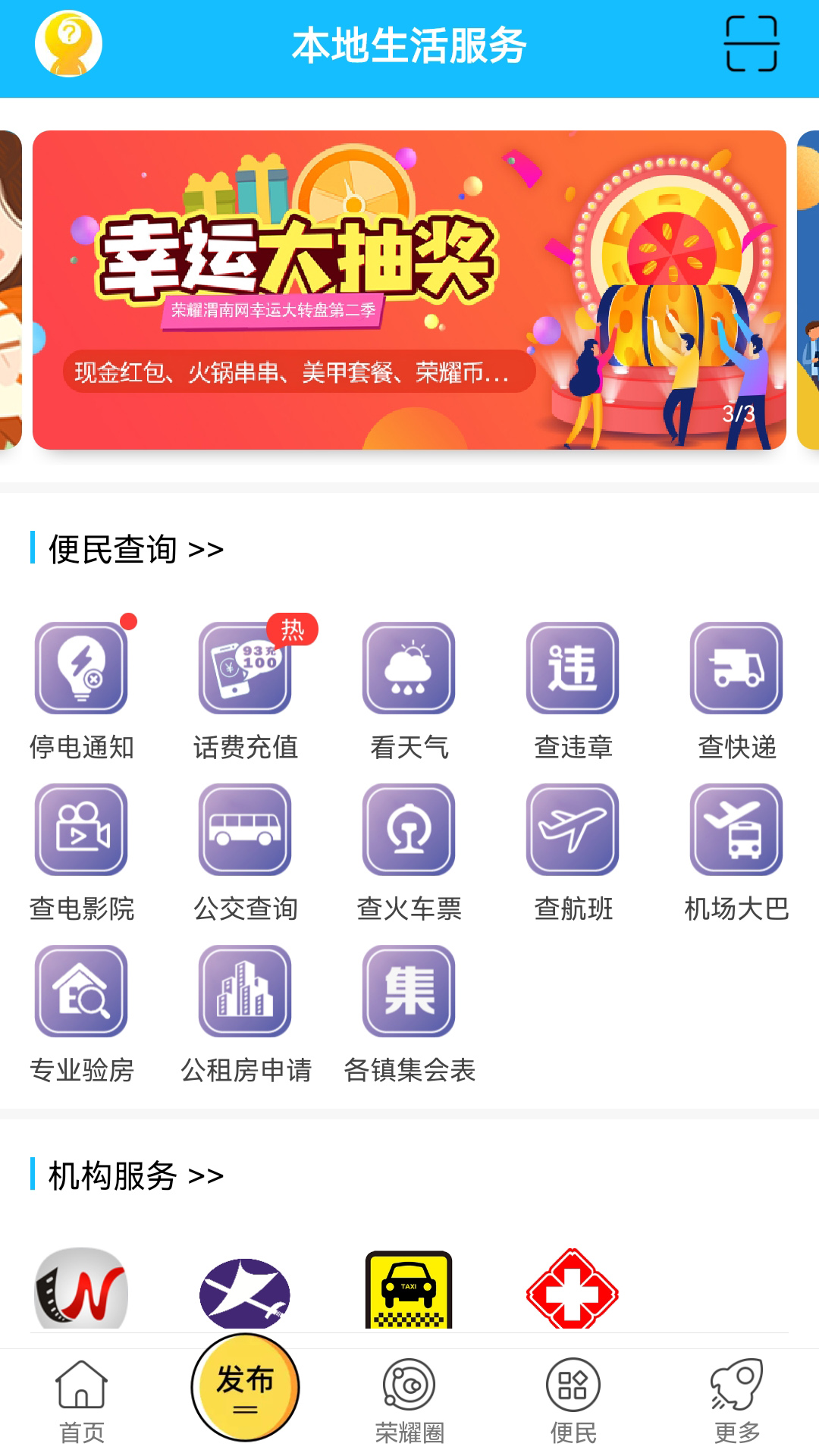
Task: Open the 专业验房 house inspection icon
Action: pos(81,993)
